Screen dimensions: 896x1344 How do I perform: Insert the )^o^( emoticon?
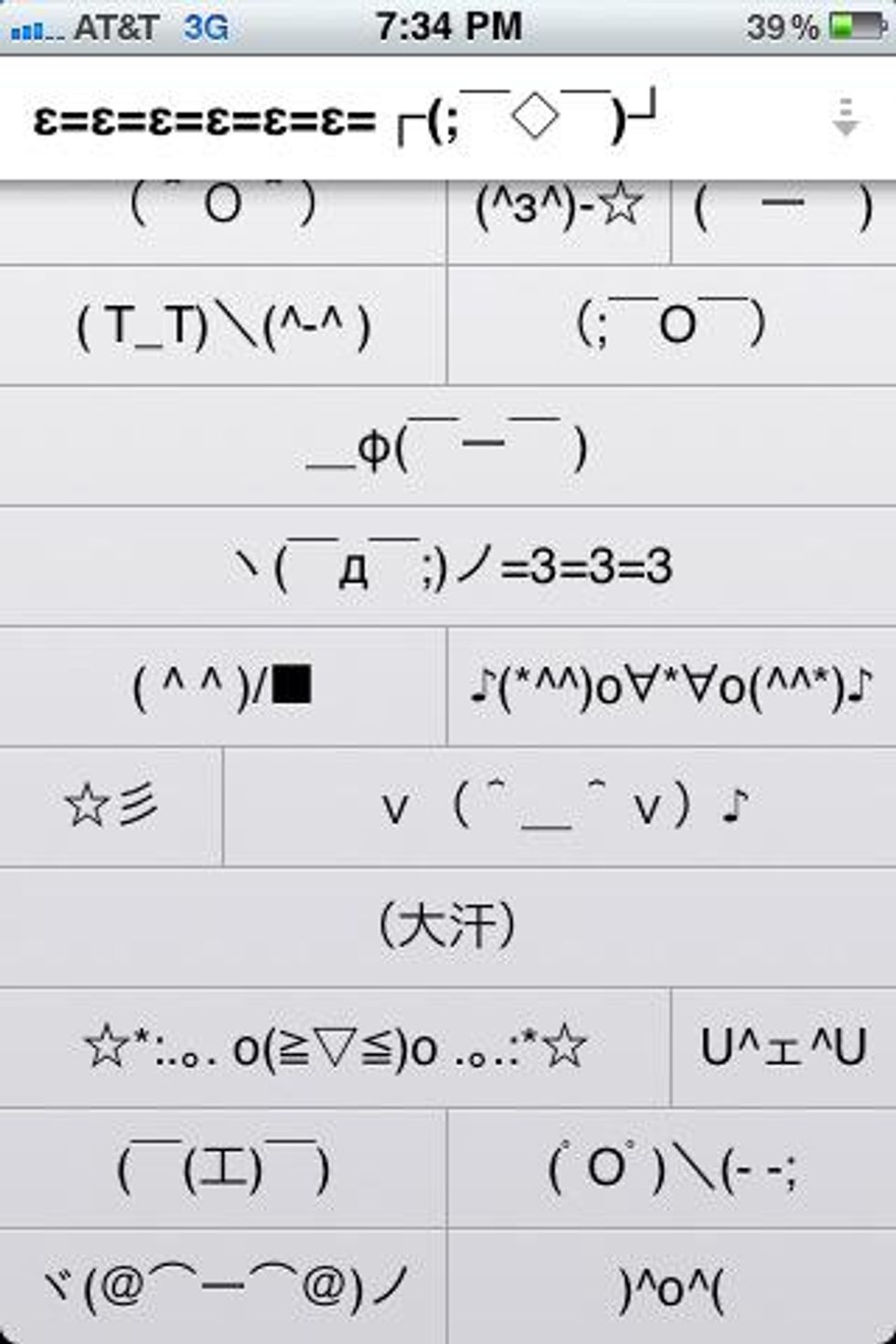tap(671, 1287)
